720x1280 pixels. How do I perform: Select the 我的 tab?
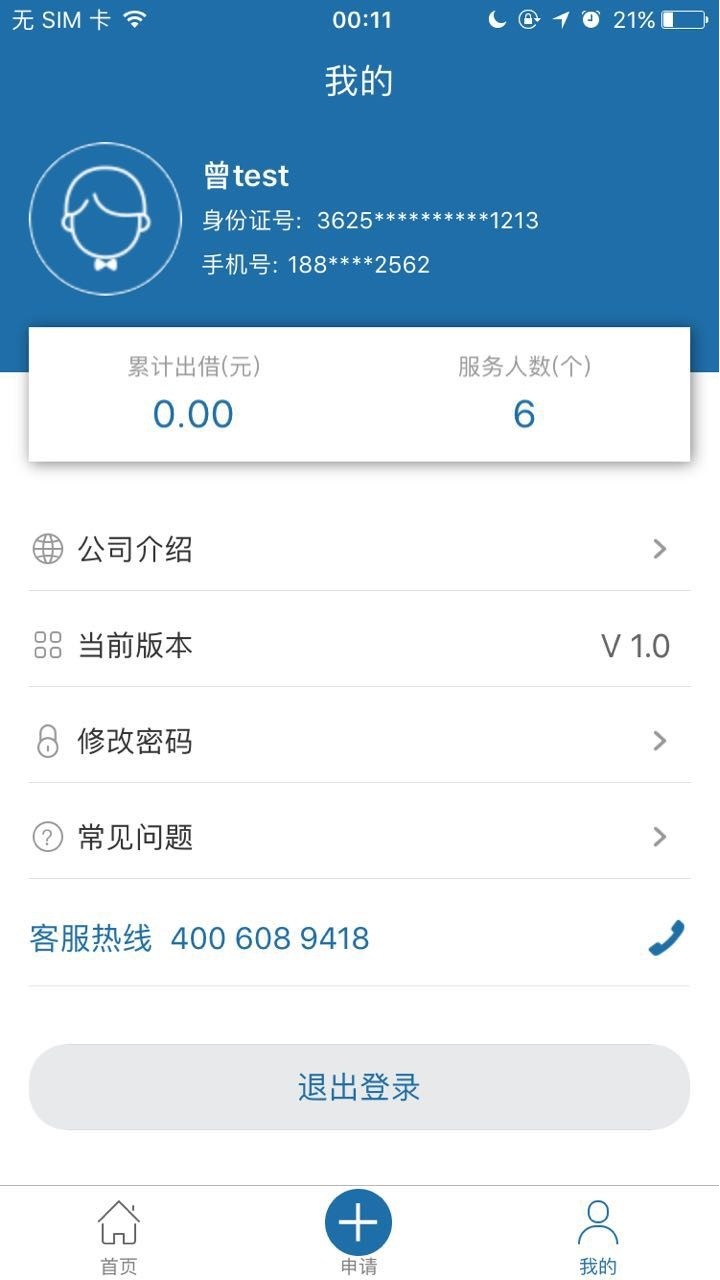click(598, 1236)
